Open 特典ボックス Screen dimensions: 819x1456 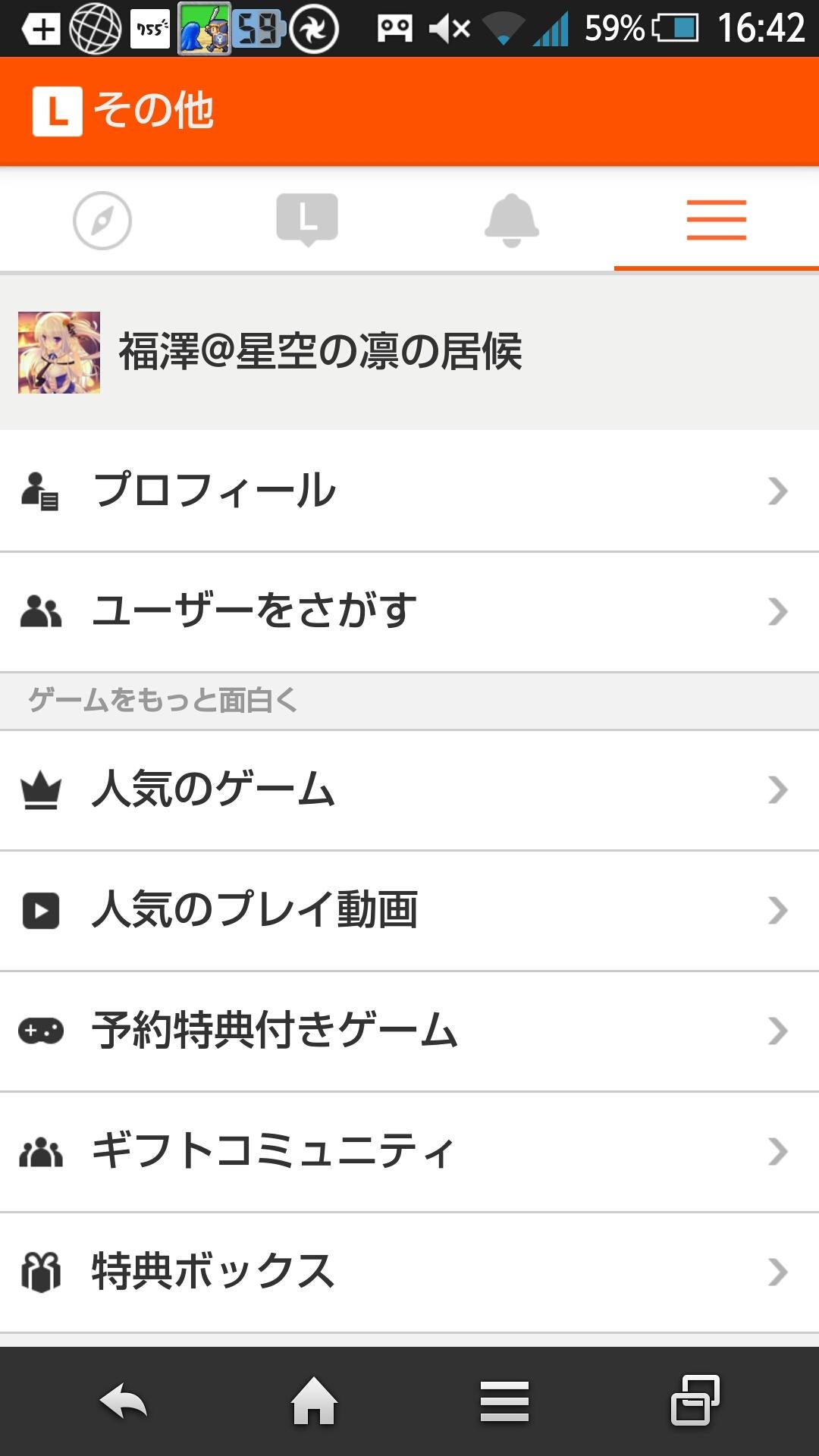coord(409,1272)
